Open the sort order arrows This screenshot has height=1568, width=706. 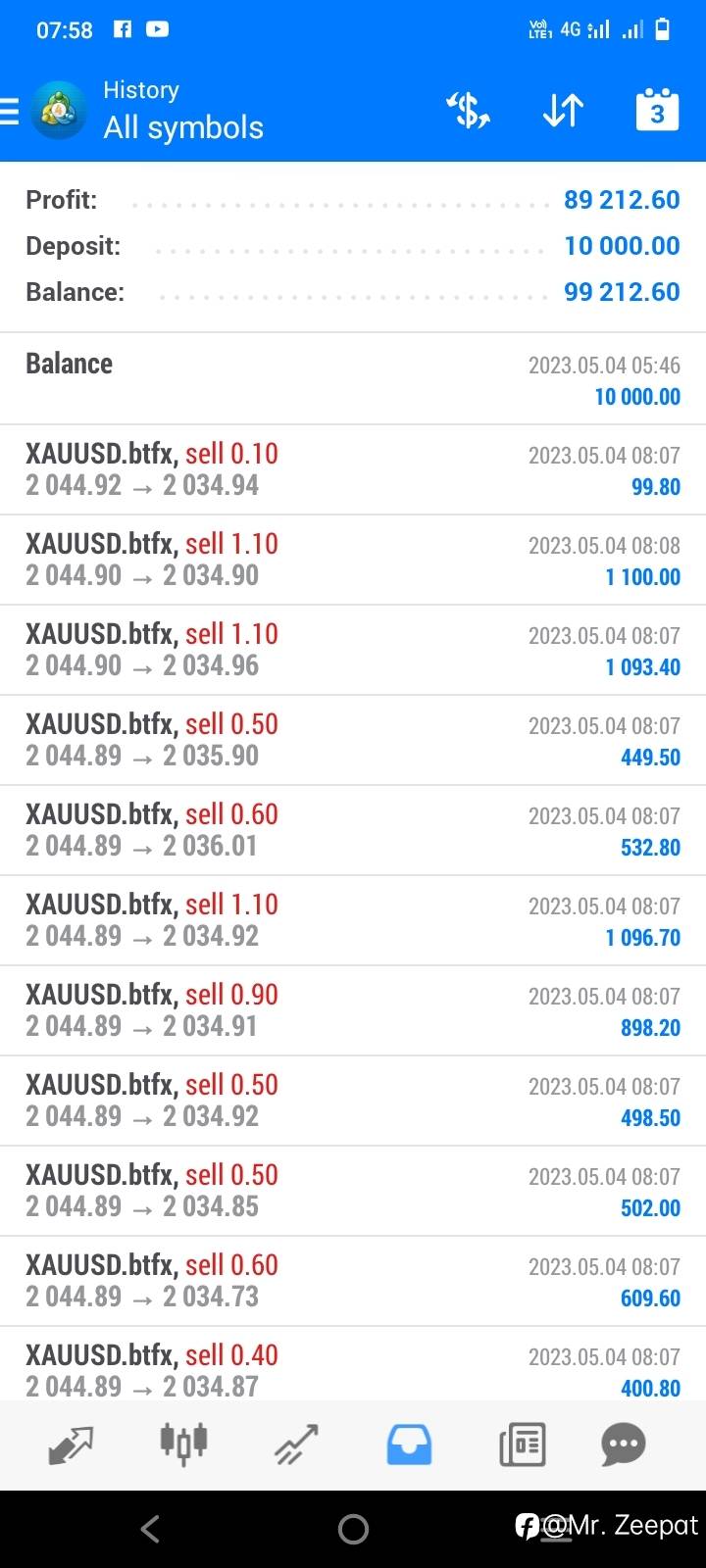coord(564,111)
